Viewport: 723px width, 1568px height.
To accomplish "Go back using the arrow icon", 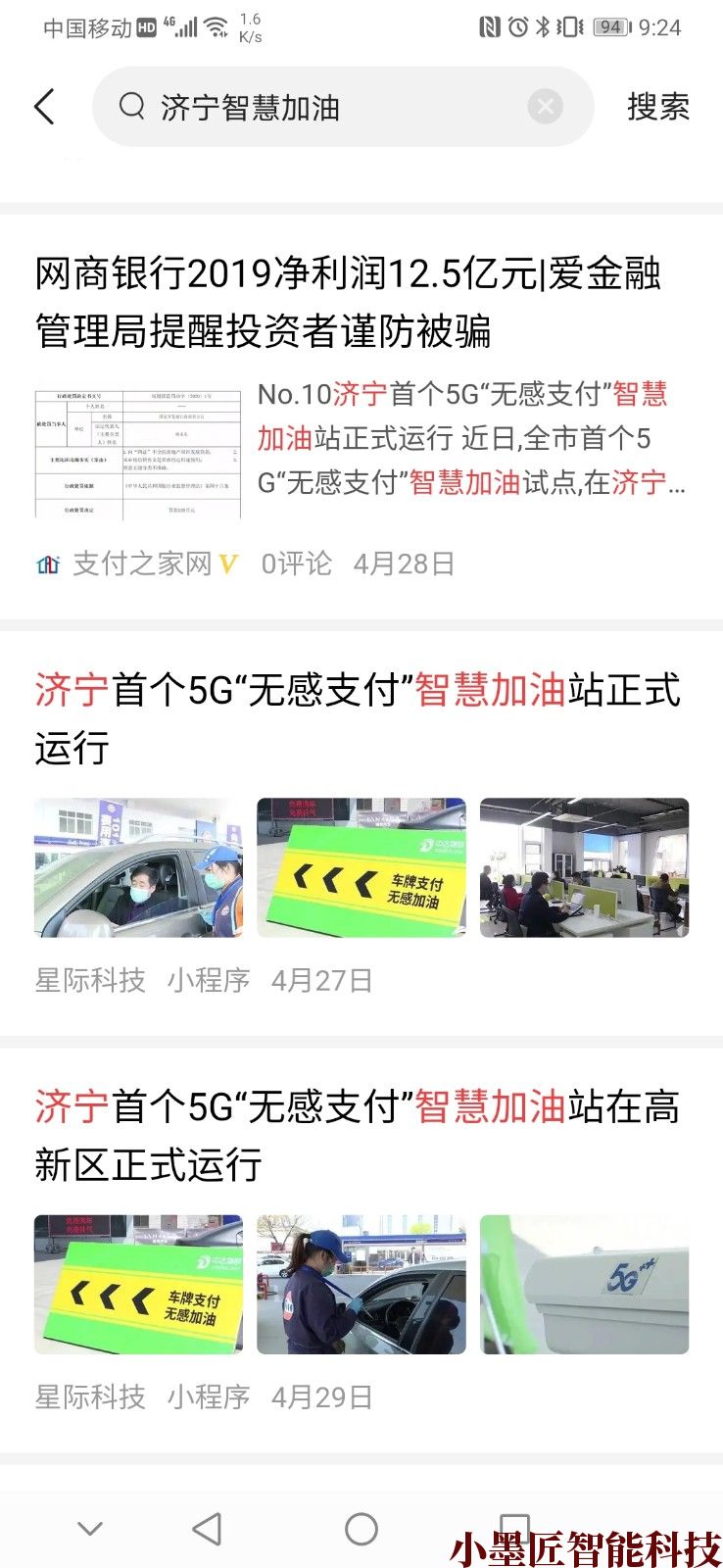I will pyautogui.click(x=45, y=107).
